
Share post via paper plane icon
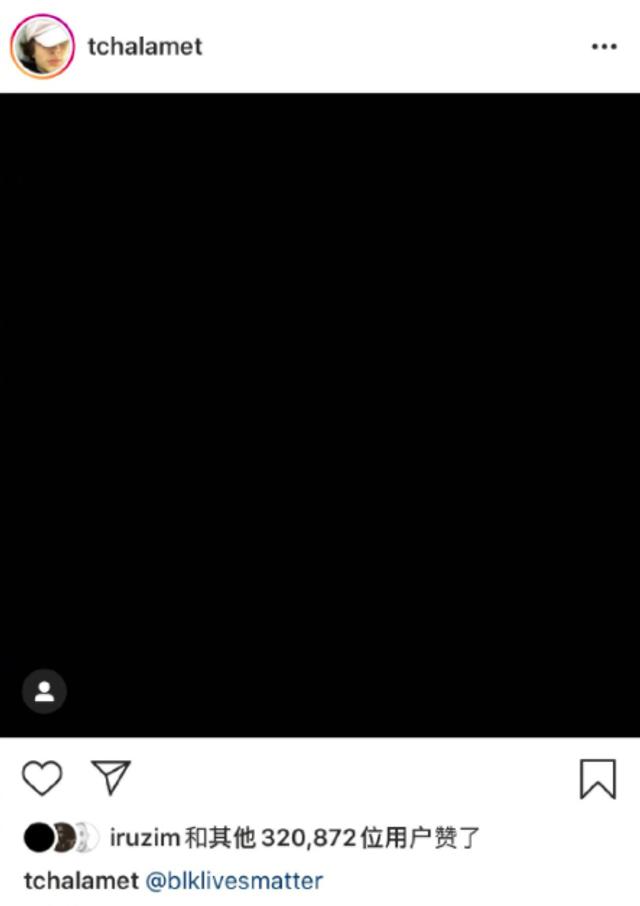pyautogui.click(x=111, y=777)
